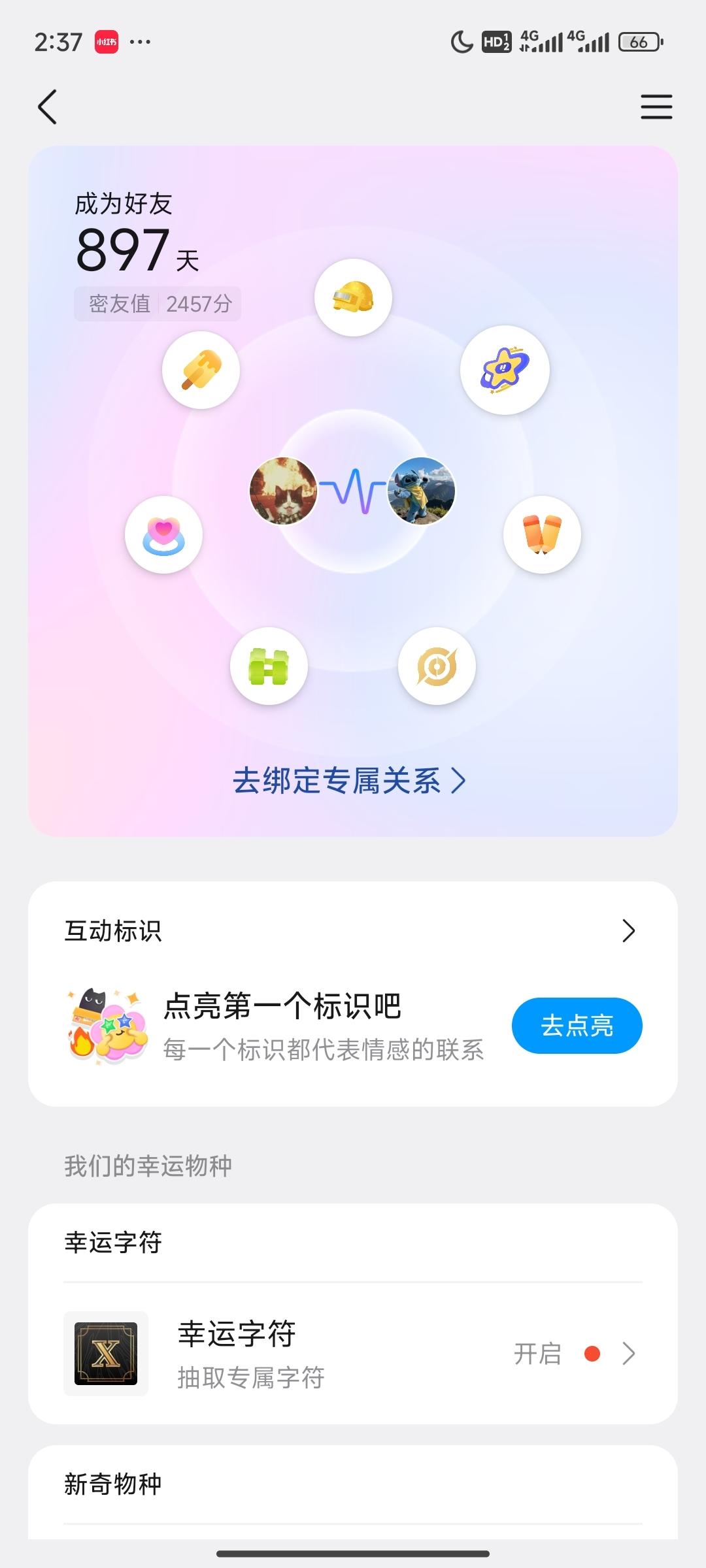Click the yellow game helmet icon
Image resolution: width=706 pixels, height=1568 pixels.
pos(353,297)
